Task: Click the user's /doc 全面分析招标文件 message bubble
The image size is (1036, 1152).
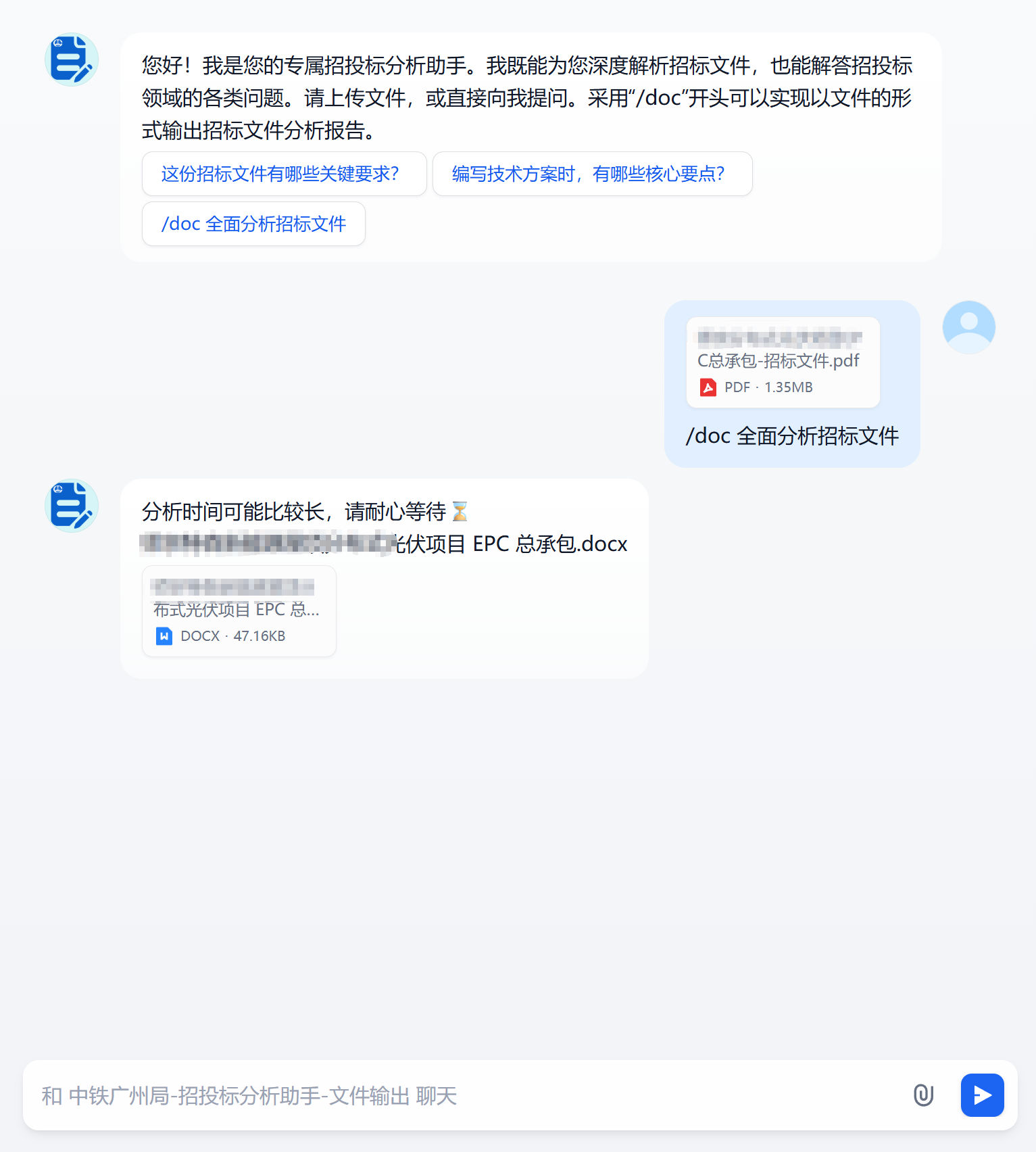Action: click(792, 436)
